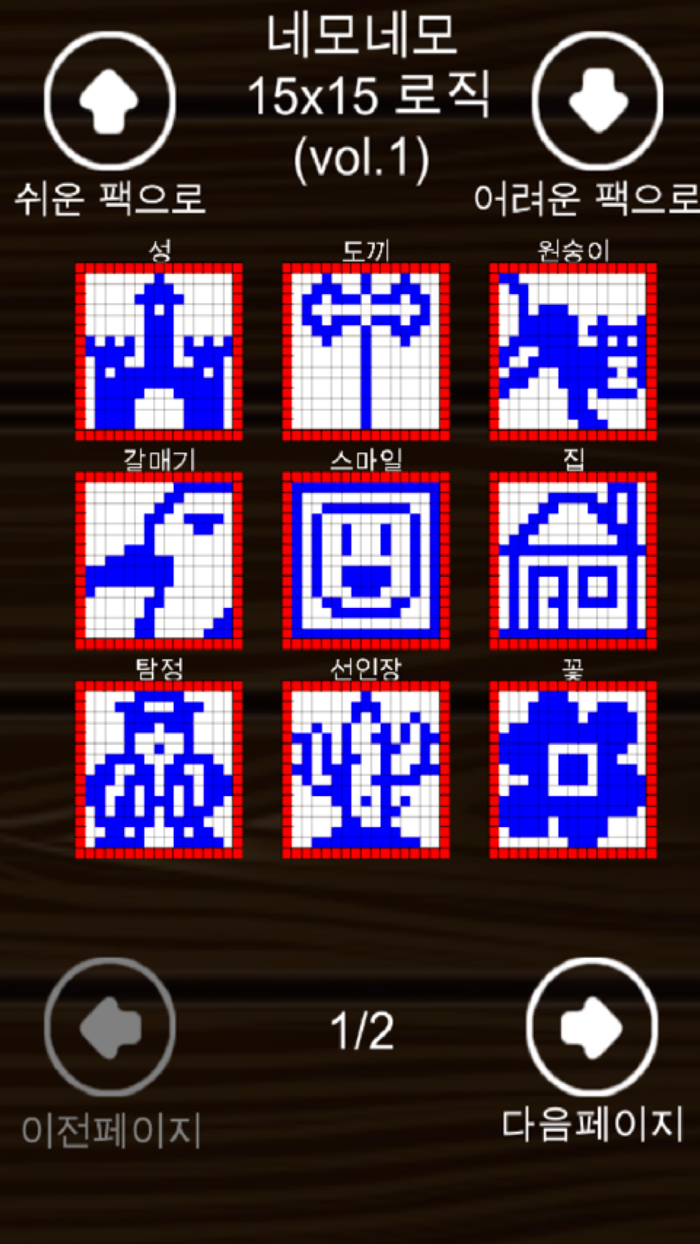
Task: Go to the harder pack (어려운 팩으로)
Action: coord(596,102)
